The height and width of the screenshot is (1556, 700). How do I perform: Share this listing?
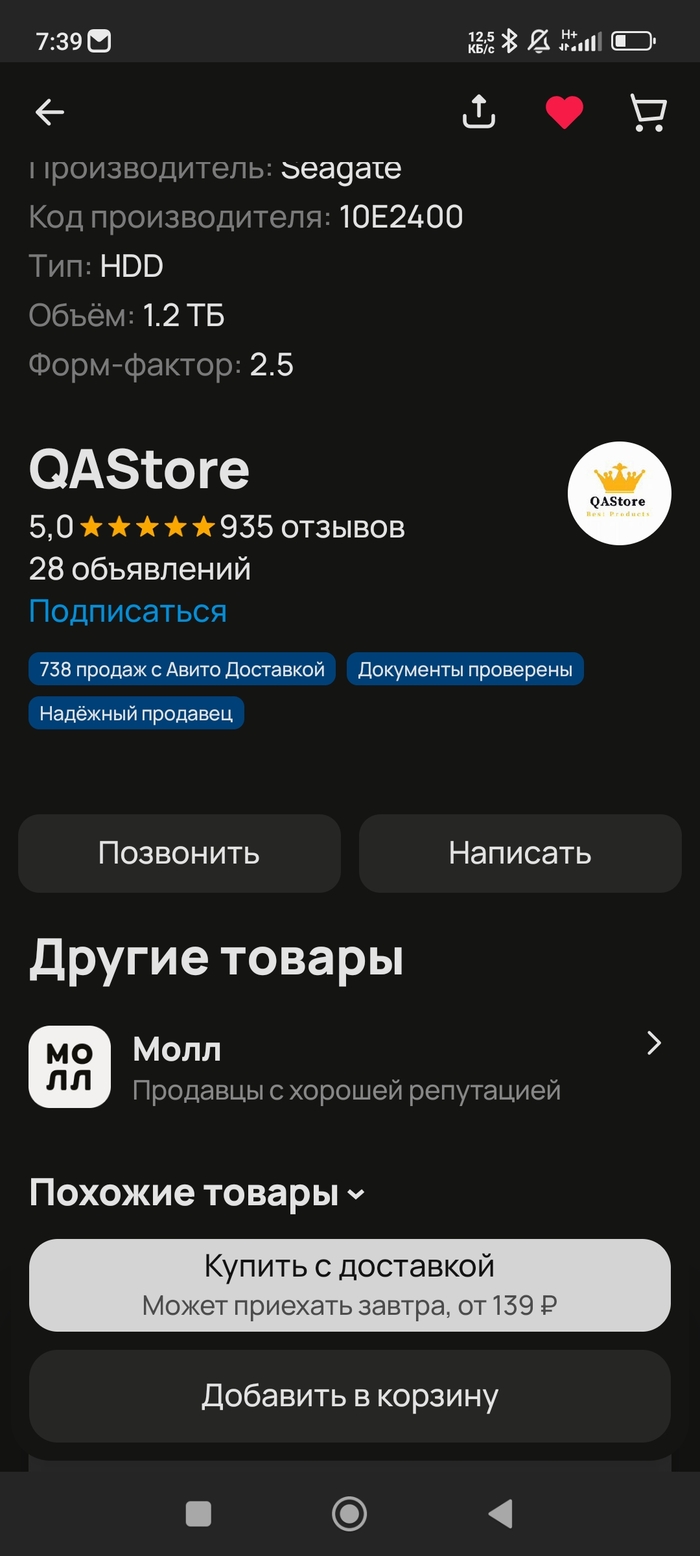(x=479, y=113)
